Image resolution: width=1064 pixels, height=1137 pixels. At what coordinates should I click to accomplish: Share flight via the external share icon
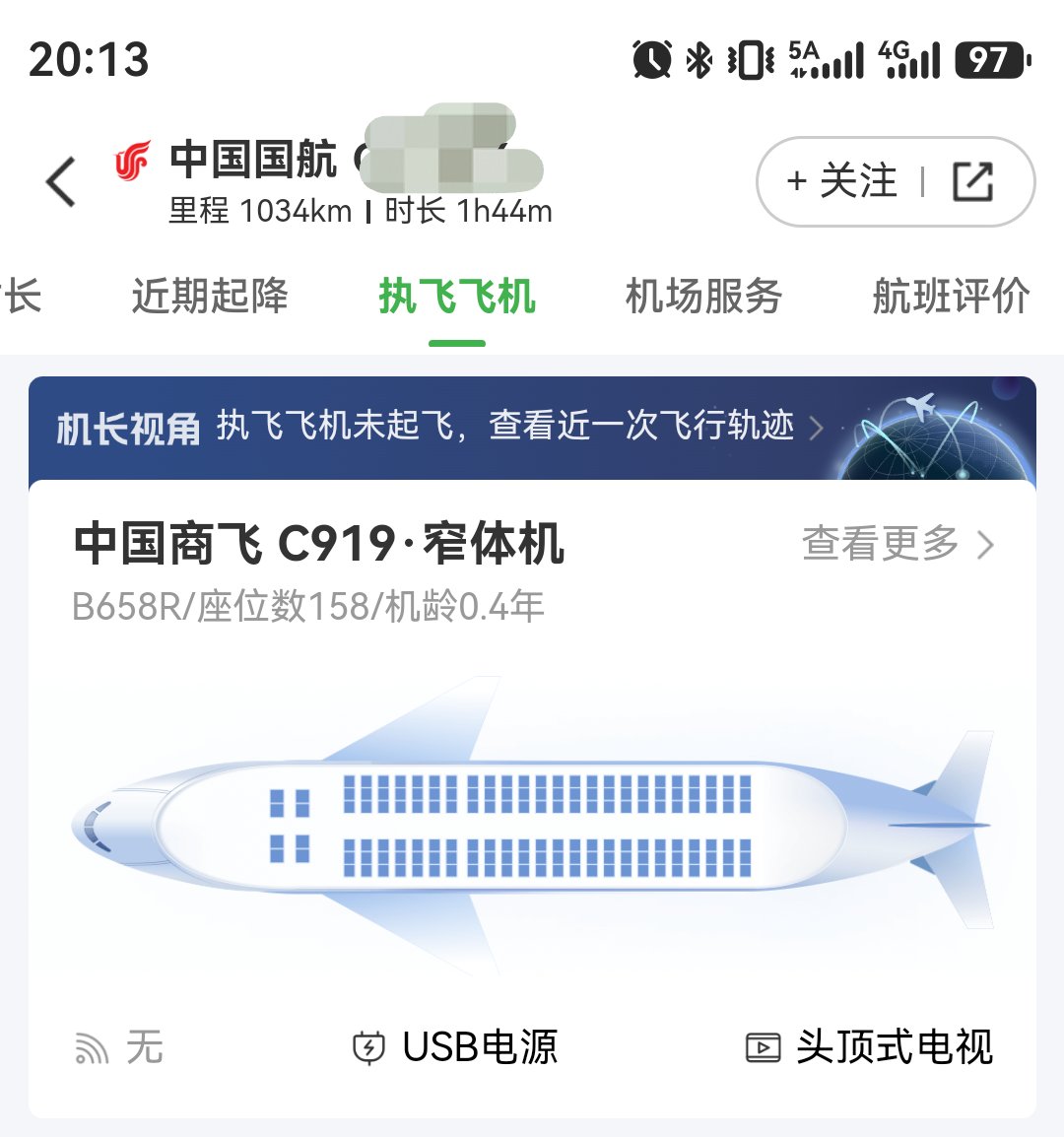click(x=972, y=182)
